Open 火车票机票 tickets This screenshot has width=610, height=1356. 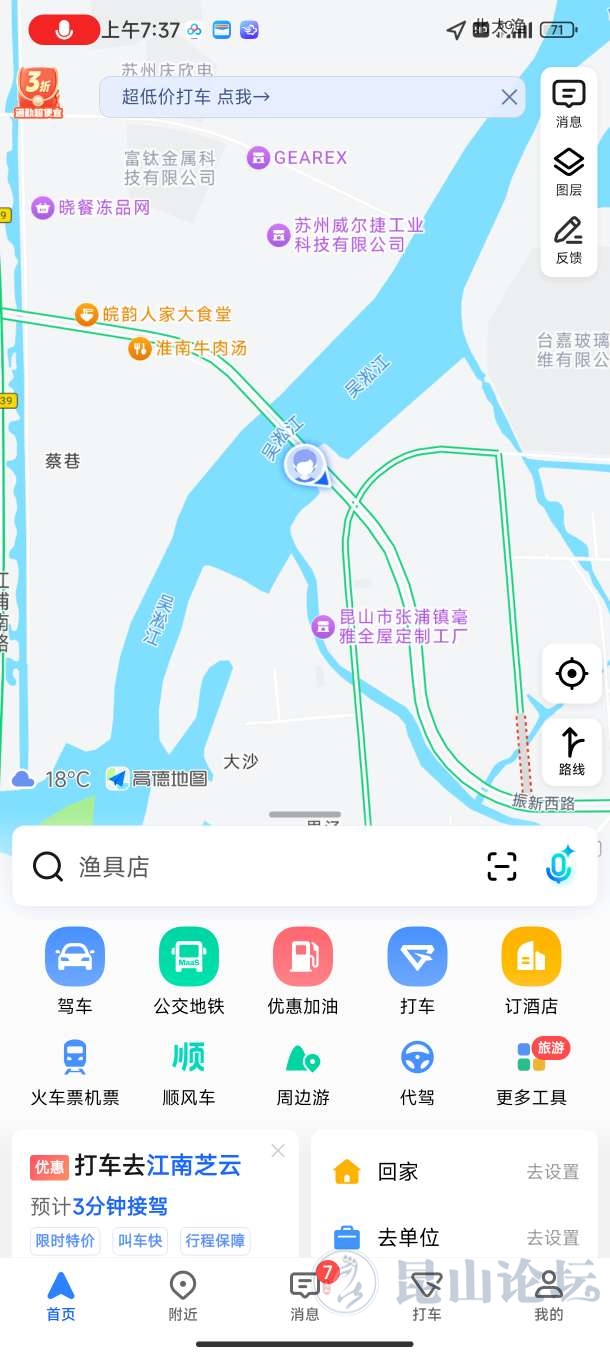click(75, 1070)
